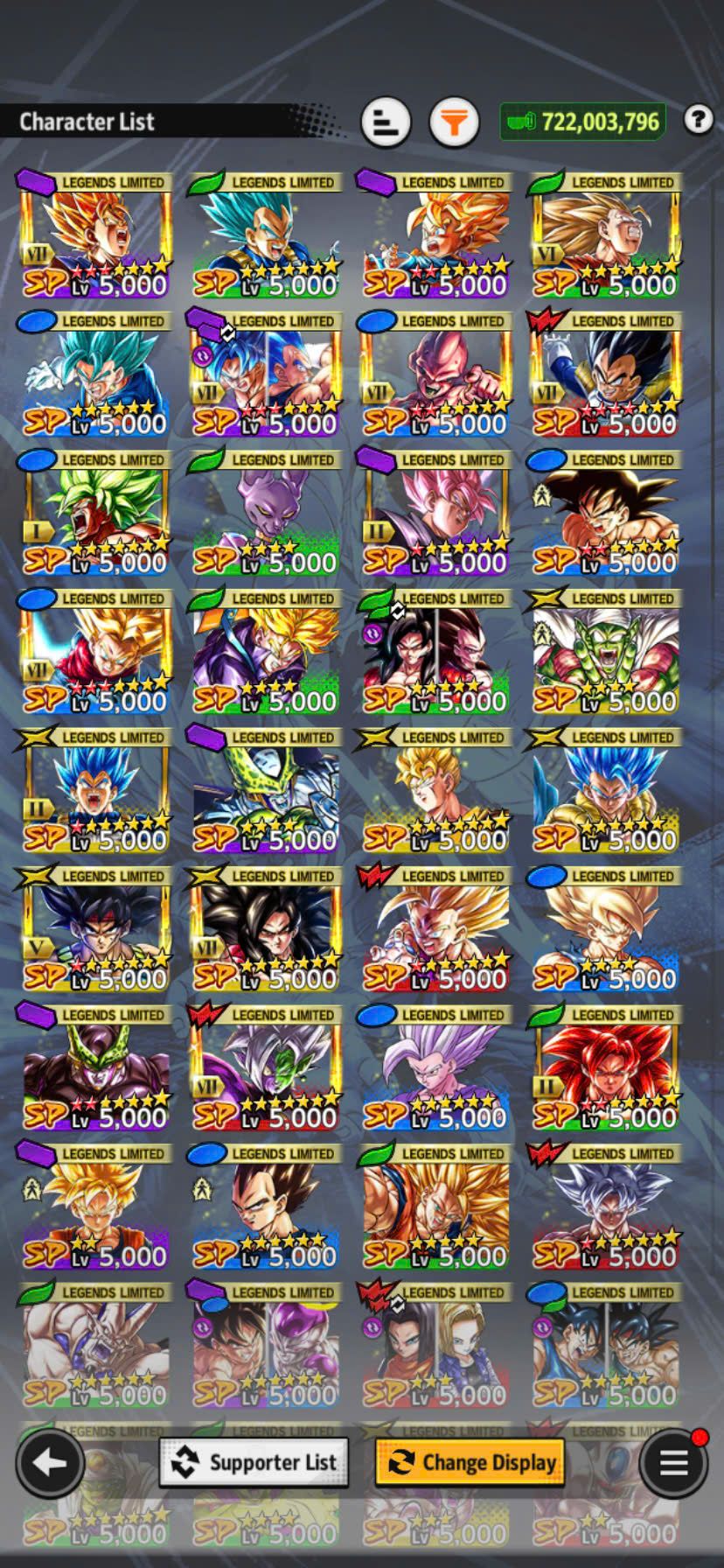
Task: Go back with the arrow button
Action: [50, 1462]
